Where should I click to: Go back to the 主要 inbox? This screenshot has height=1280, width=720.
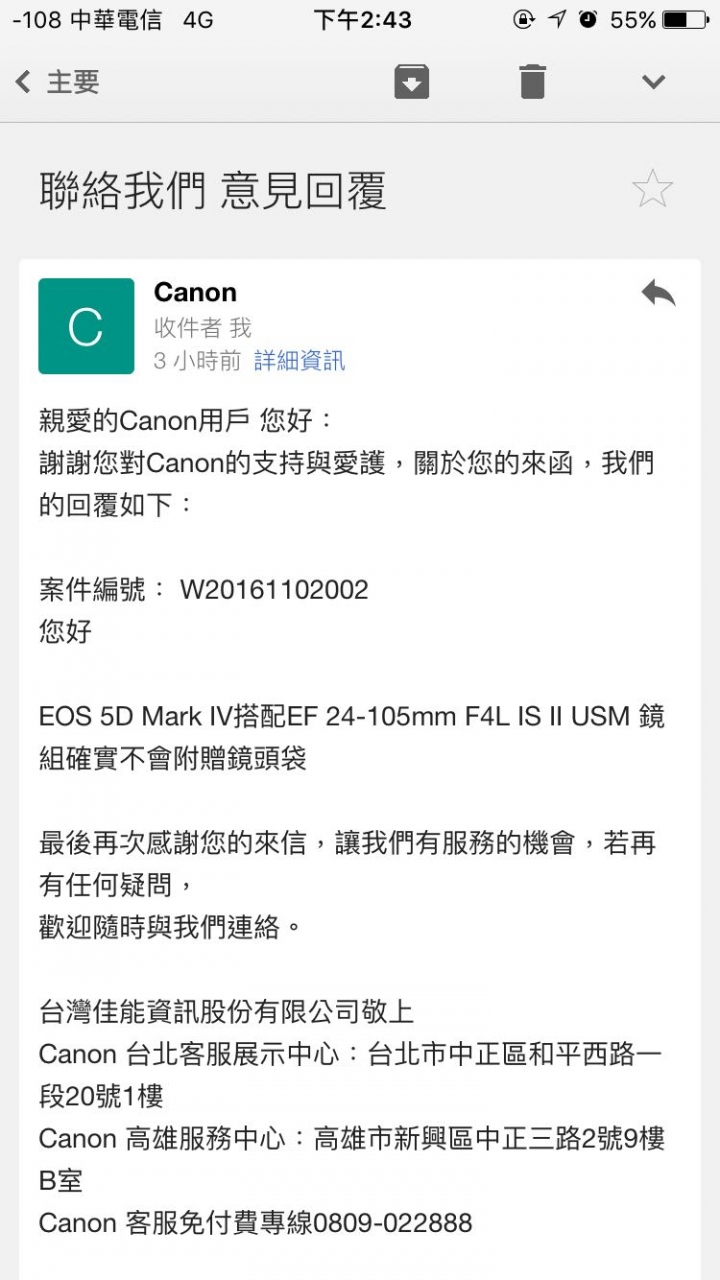point(57,82)
